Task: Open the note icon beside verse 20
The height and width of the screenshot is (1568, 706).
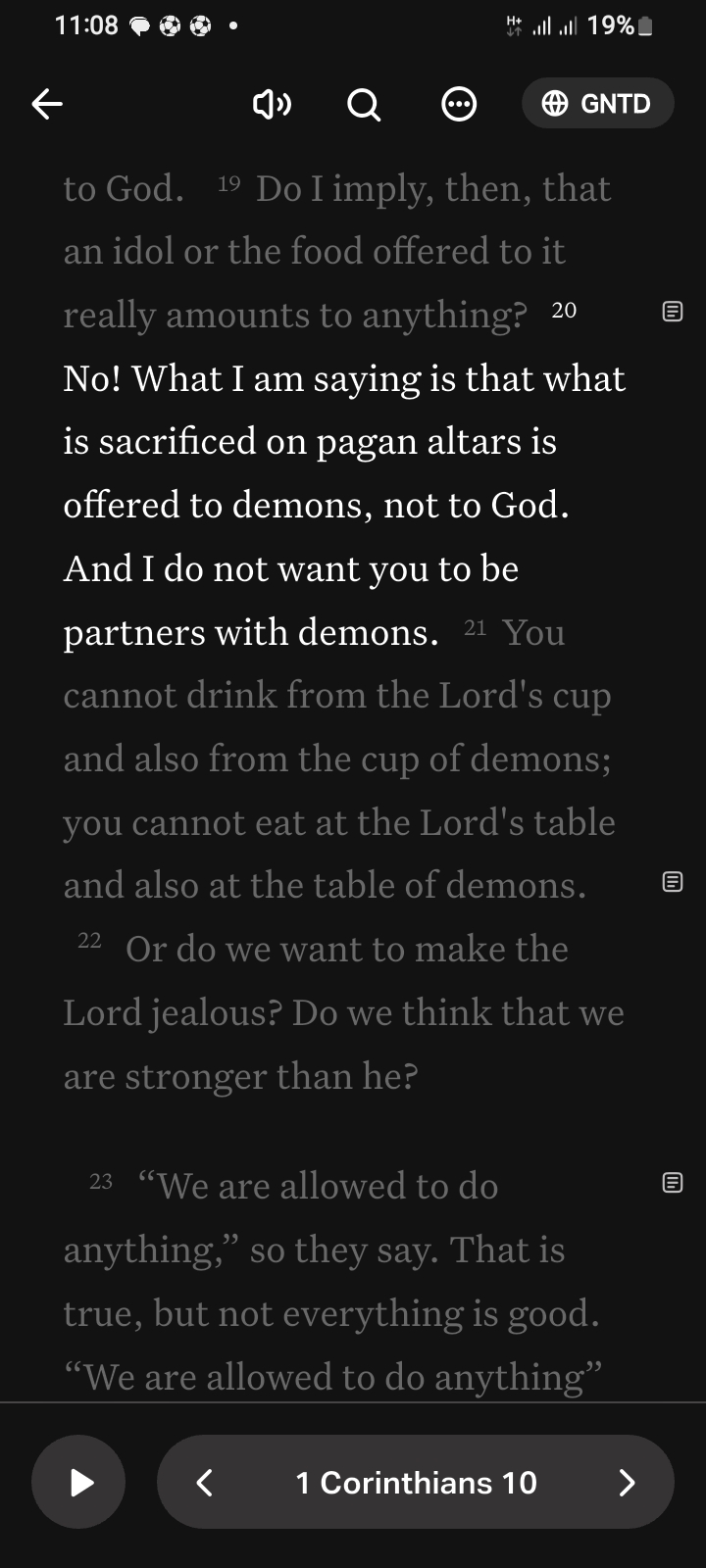Action: click(673, 312)
